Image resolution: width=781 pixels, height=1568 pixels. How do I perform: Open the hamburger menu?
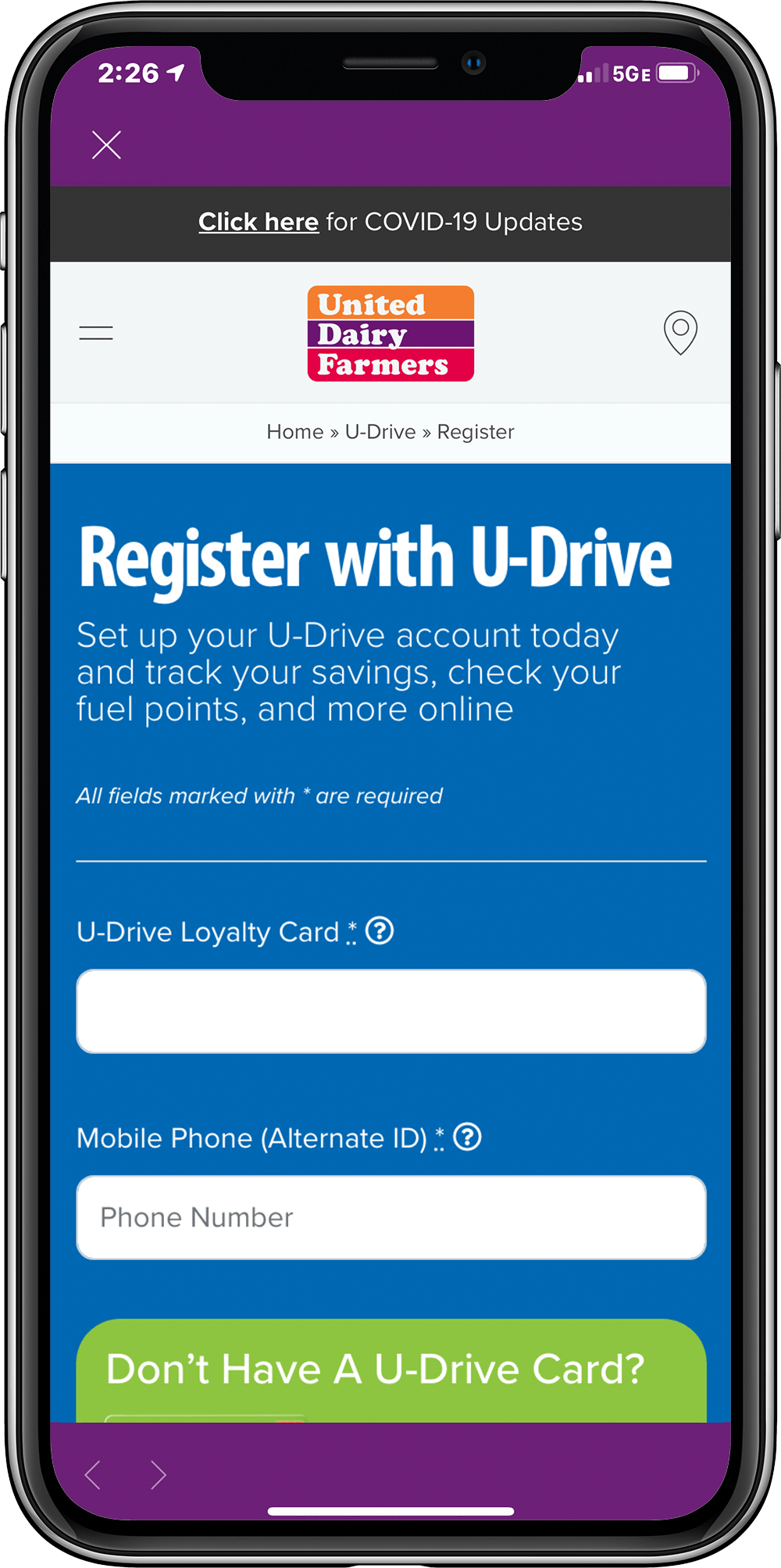click(x=96, y=333)
